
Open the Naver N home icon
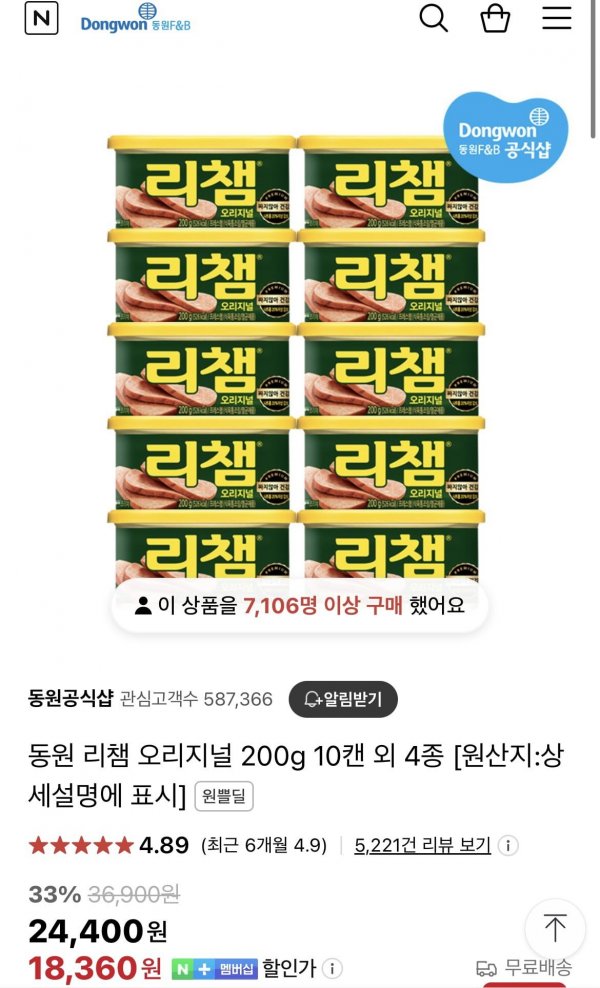[41, 19]
